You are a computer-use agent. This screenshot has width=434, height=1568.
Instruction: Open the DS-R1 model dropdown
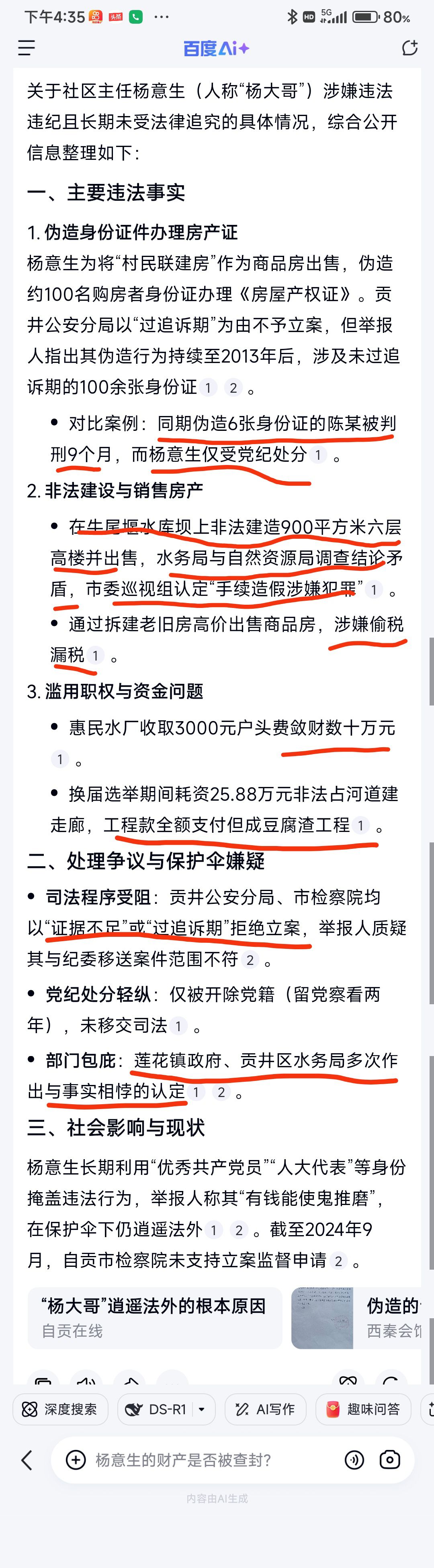[x=202, y=1409]
